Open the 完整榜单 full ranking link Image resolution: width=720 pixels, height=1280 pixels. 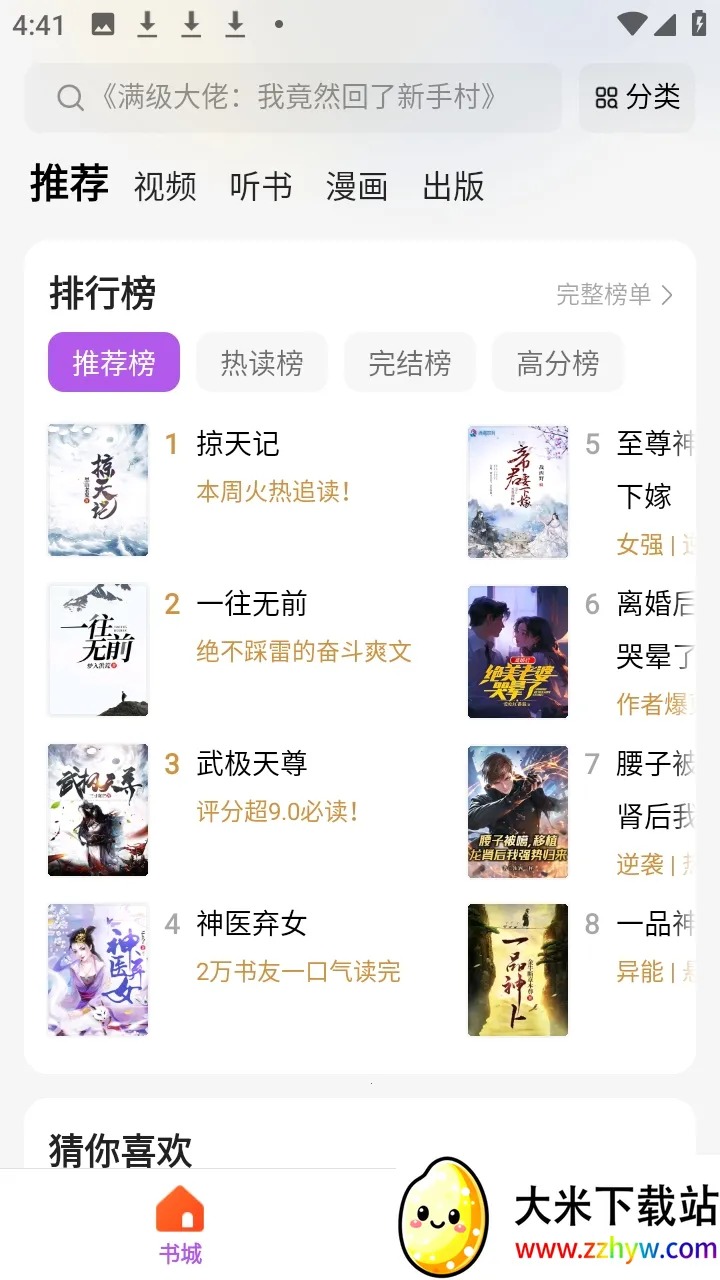[x=614, y=295]
